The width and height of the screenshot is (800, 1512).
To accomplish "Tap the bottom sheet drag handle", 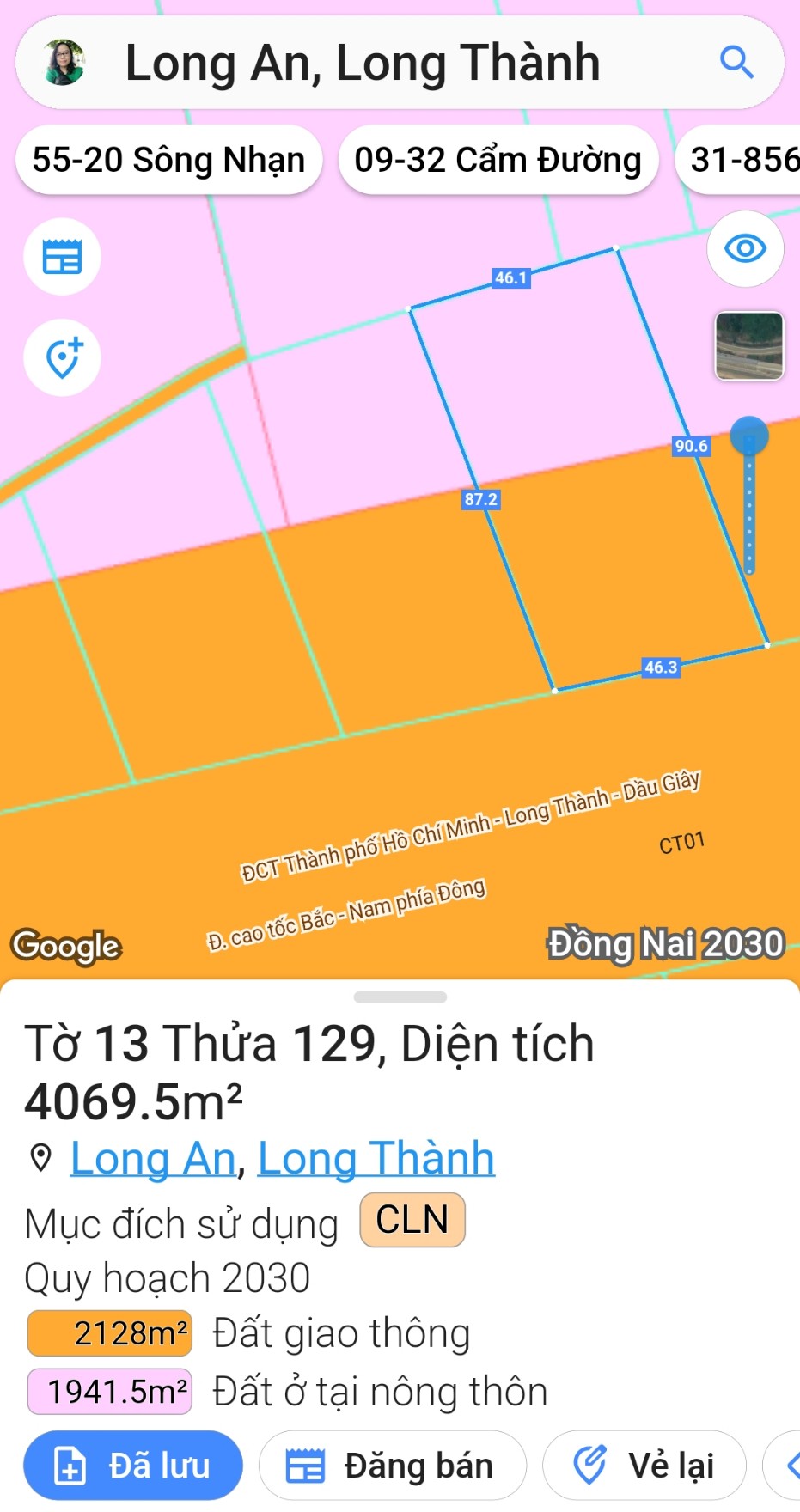I will (x=400, y=997).
